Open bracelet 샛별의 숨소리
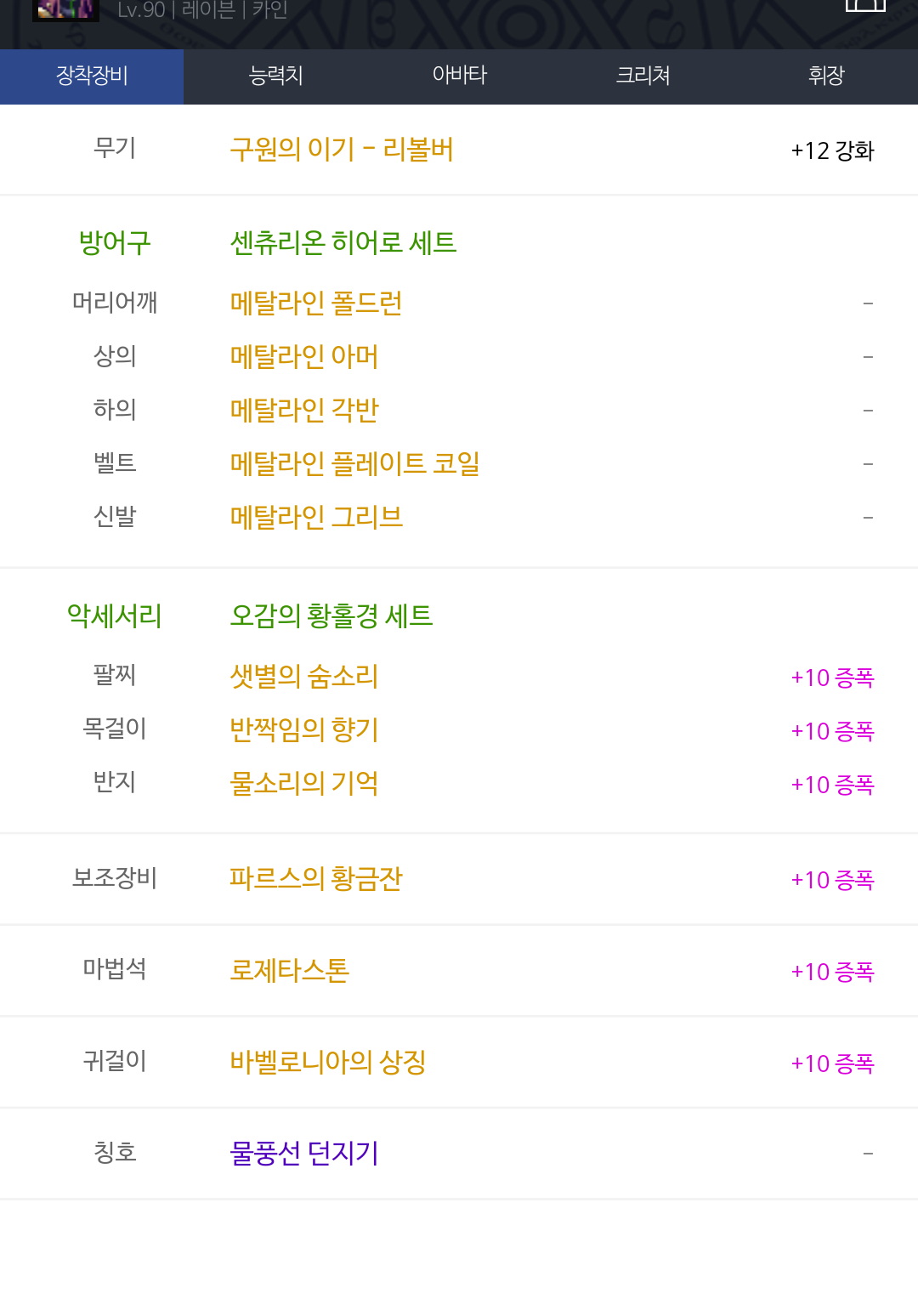918x1316 pixels. click(x=304, y=677)
